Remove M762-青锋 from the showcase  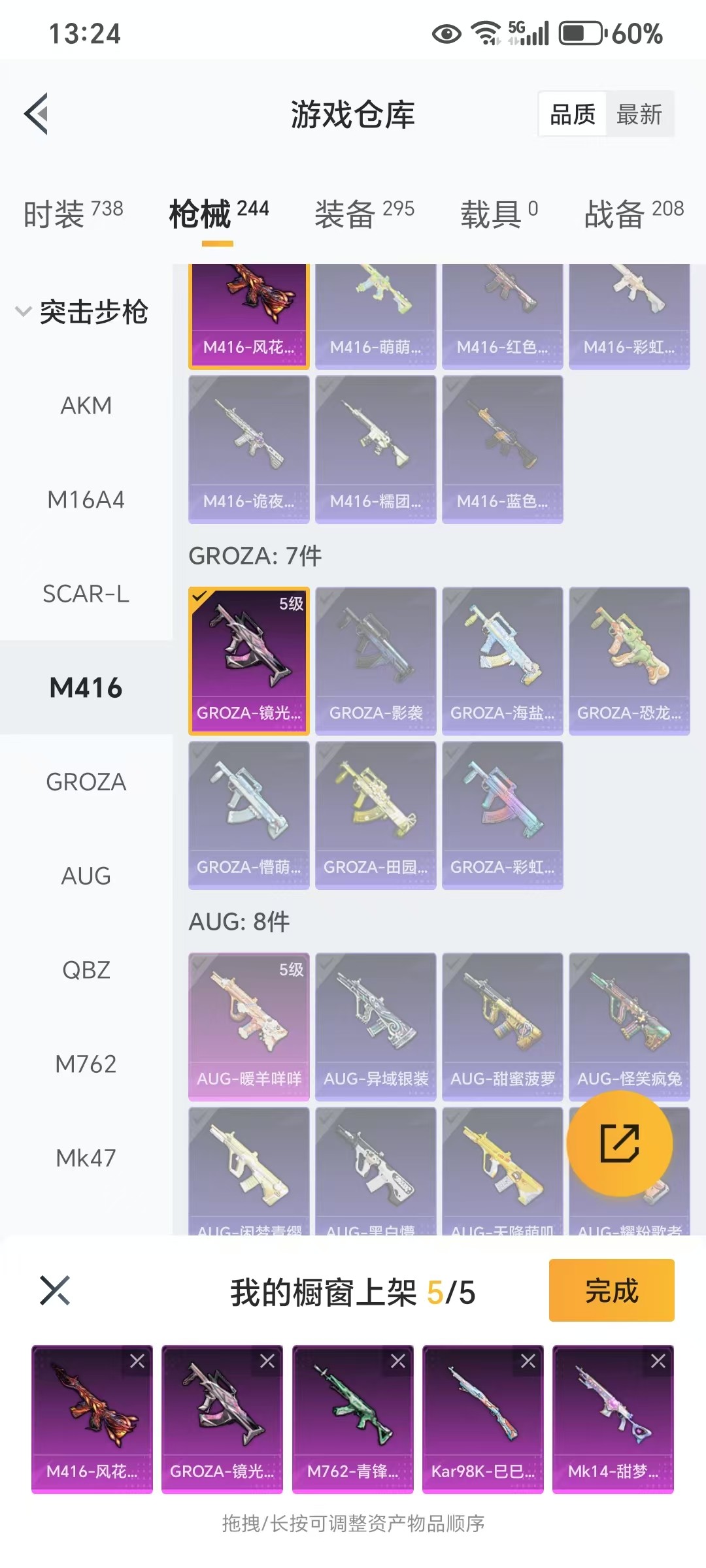pyautogui.click(x=397, y=1362)
